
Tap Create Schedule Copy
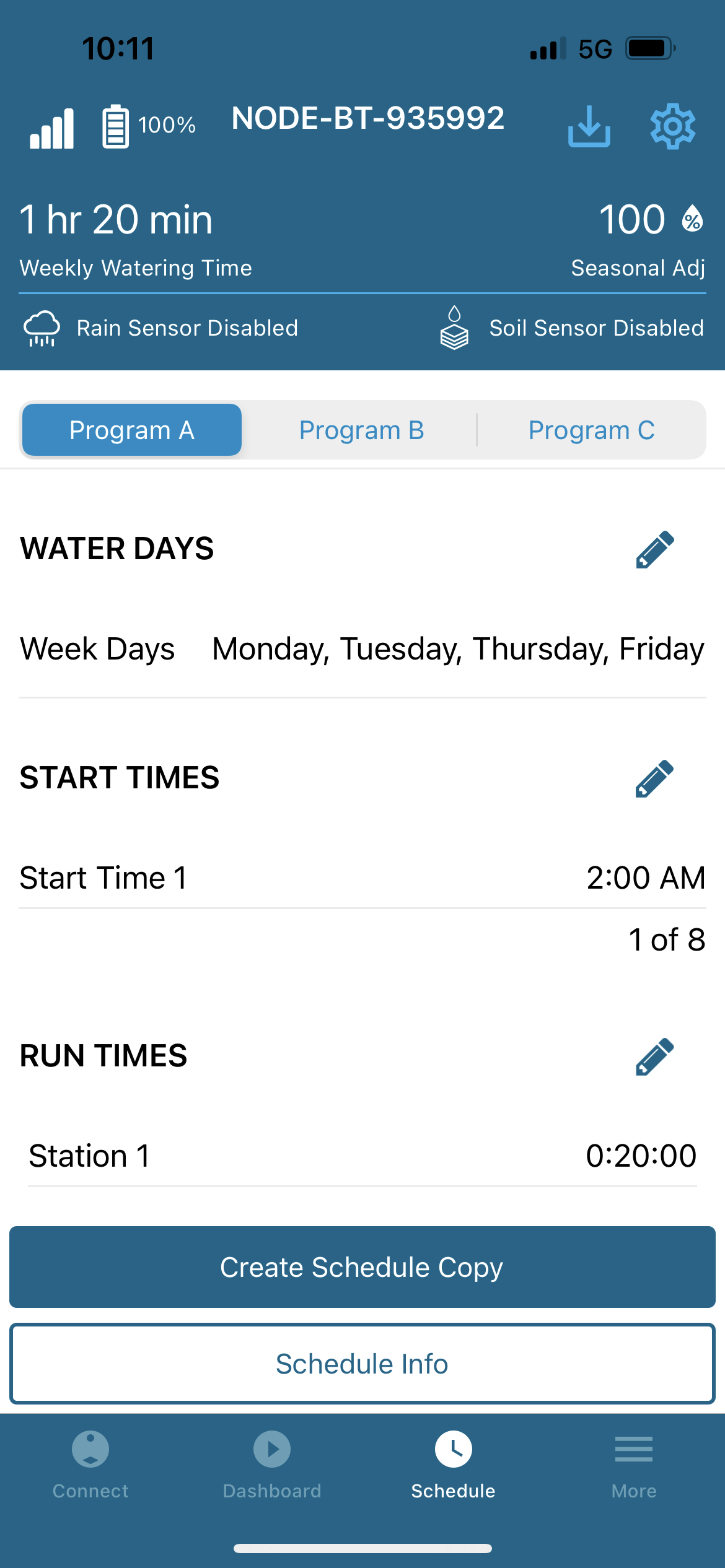click(362, 1267)
